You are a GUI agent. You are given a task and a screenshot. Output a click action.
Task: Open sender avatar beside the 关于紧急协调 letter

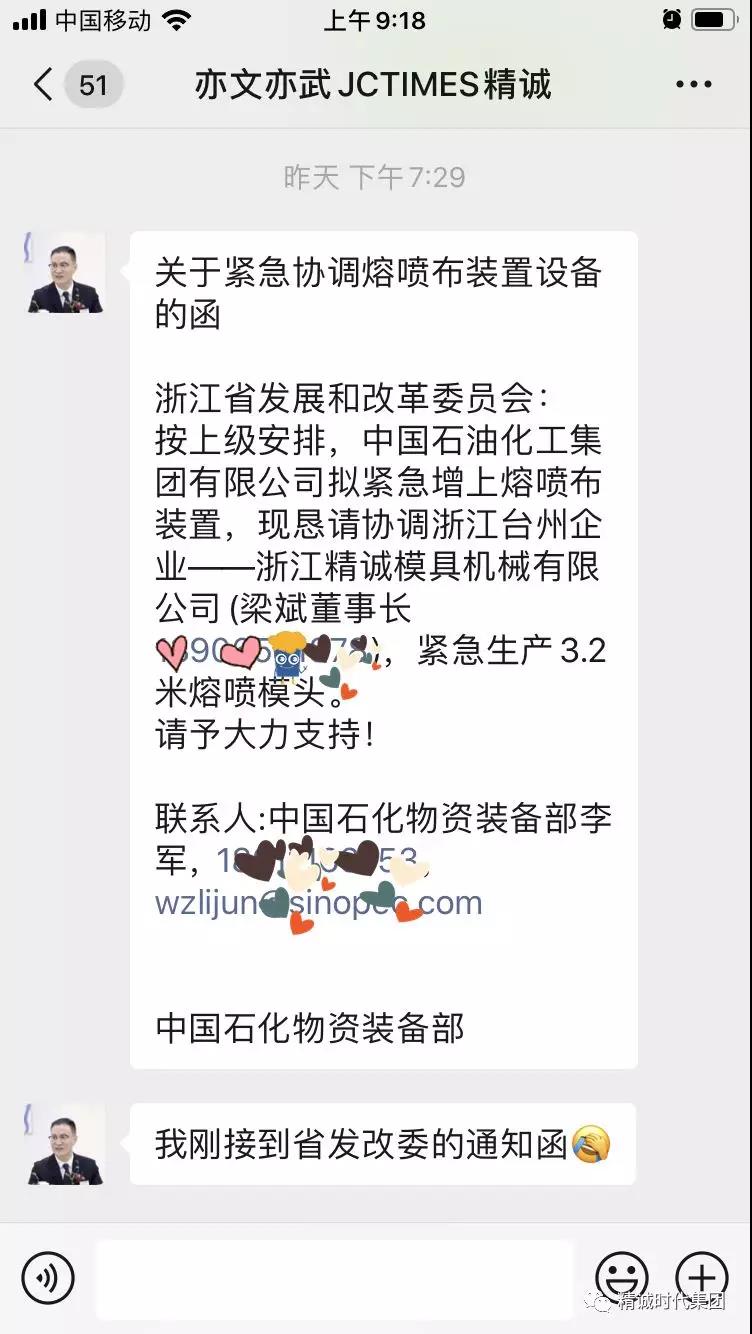pyautogui.click(x=66, y=273)
